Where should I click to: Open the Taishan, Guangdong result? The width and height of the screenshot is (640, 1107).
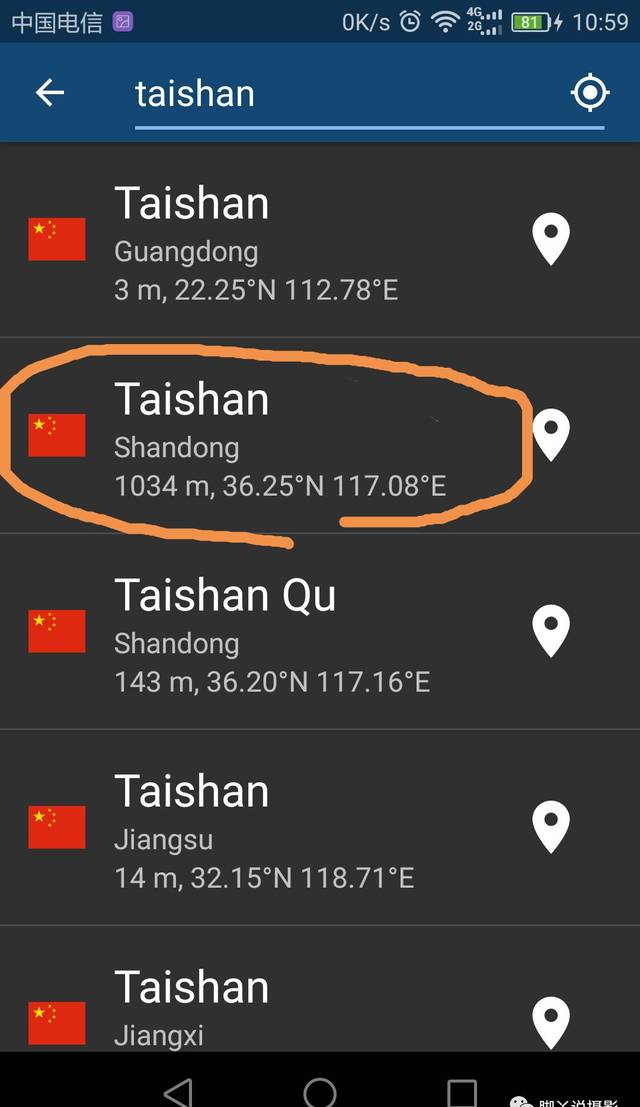click(320, 239)
